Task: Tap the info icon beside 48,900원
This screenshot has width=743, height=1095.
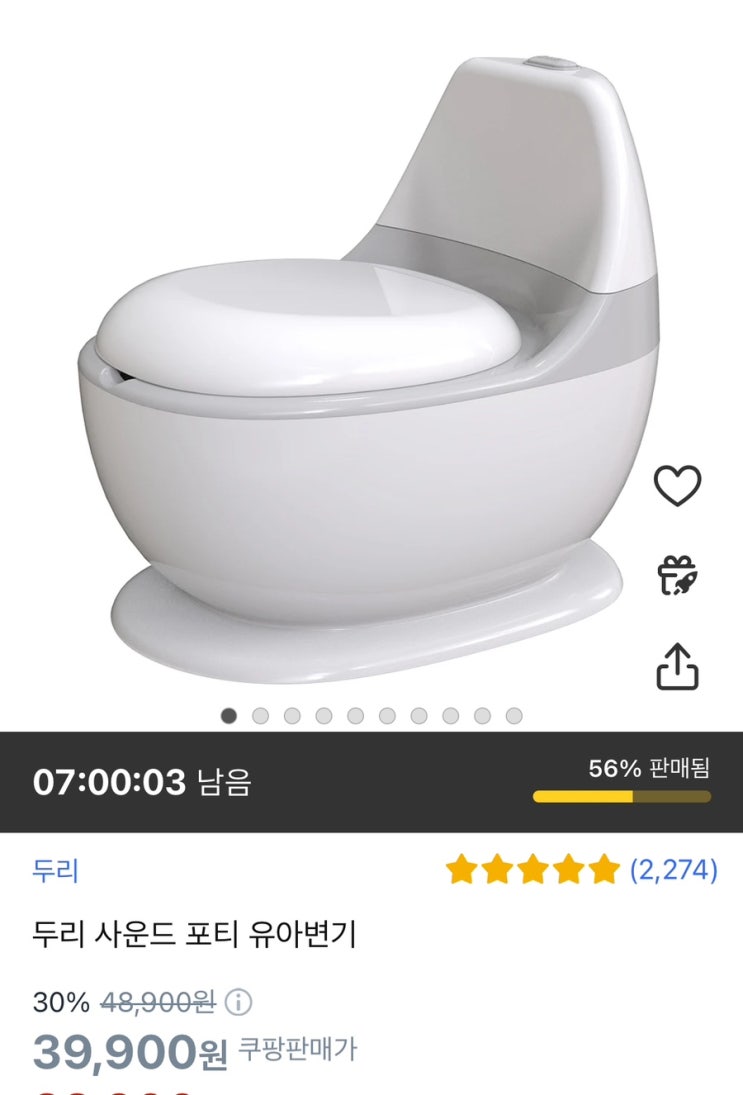Action: tap(239, 1002)
